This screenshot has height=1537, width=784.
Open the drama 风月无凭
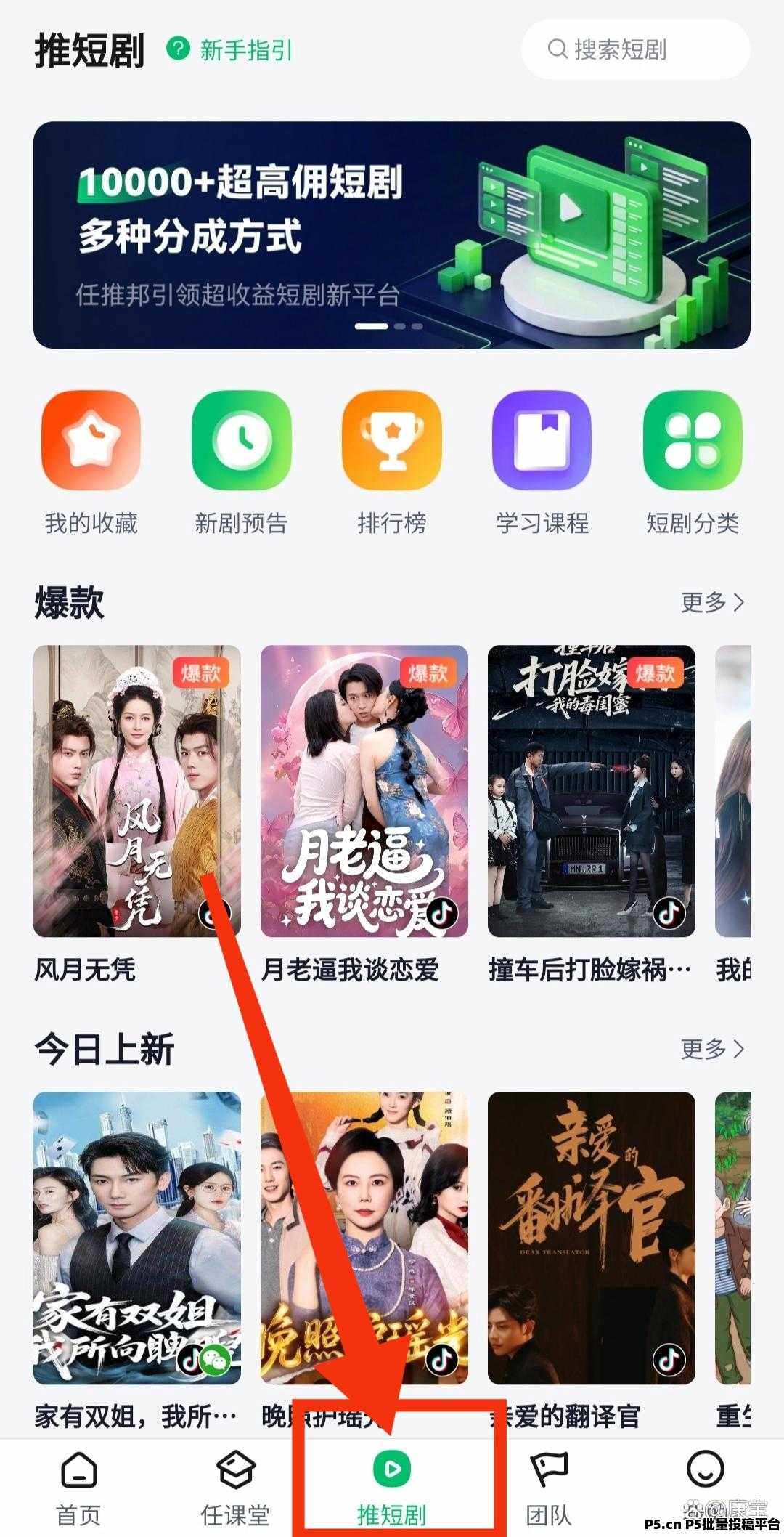click(137, 790)
